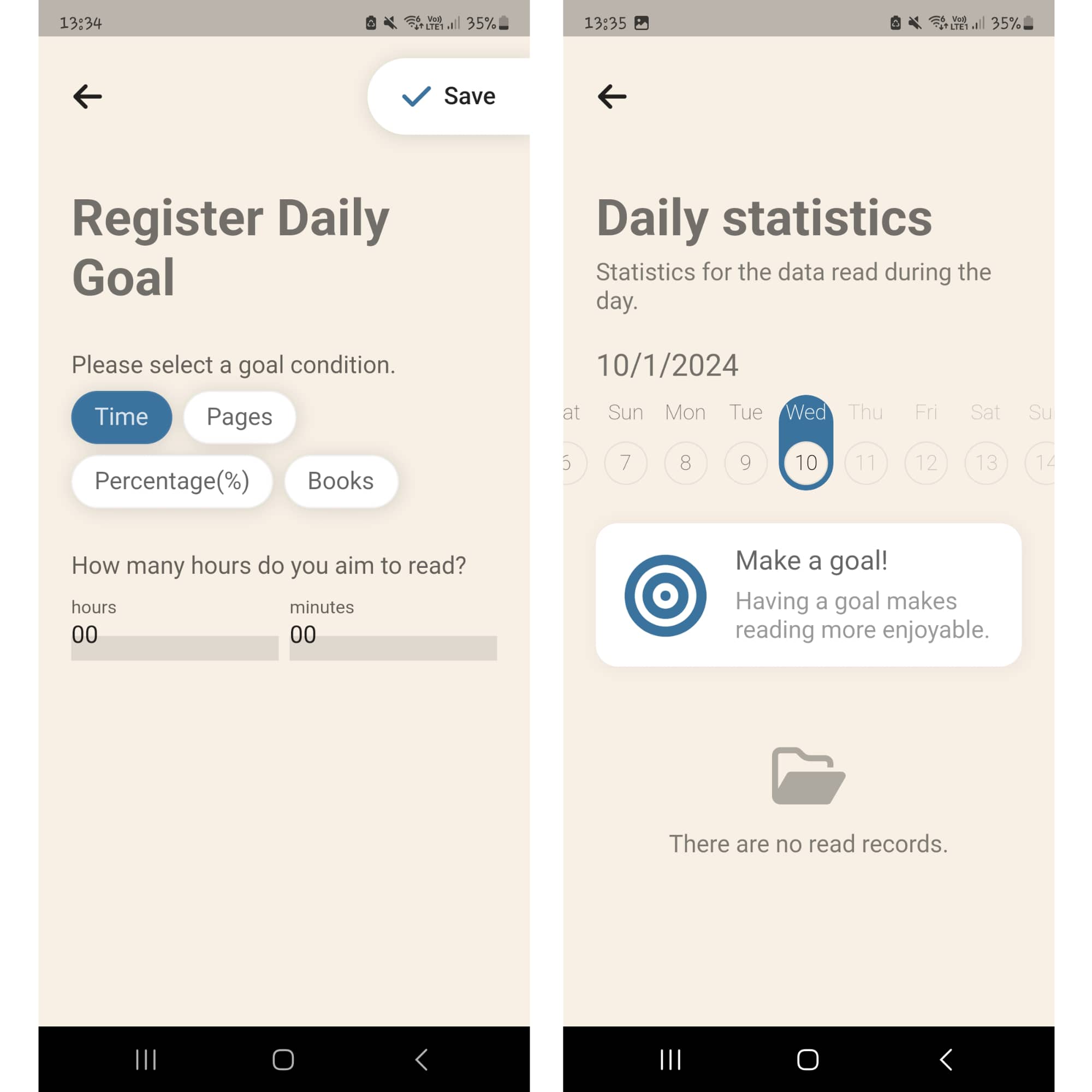
Task: Select Sunday the 7th
Action: pos(626,463)
